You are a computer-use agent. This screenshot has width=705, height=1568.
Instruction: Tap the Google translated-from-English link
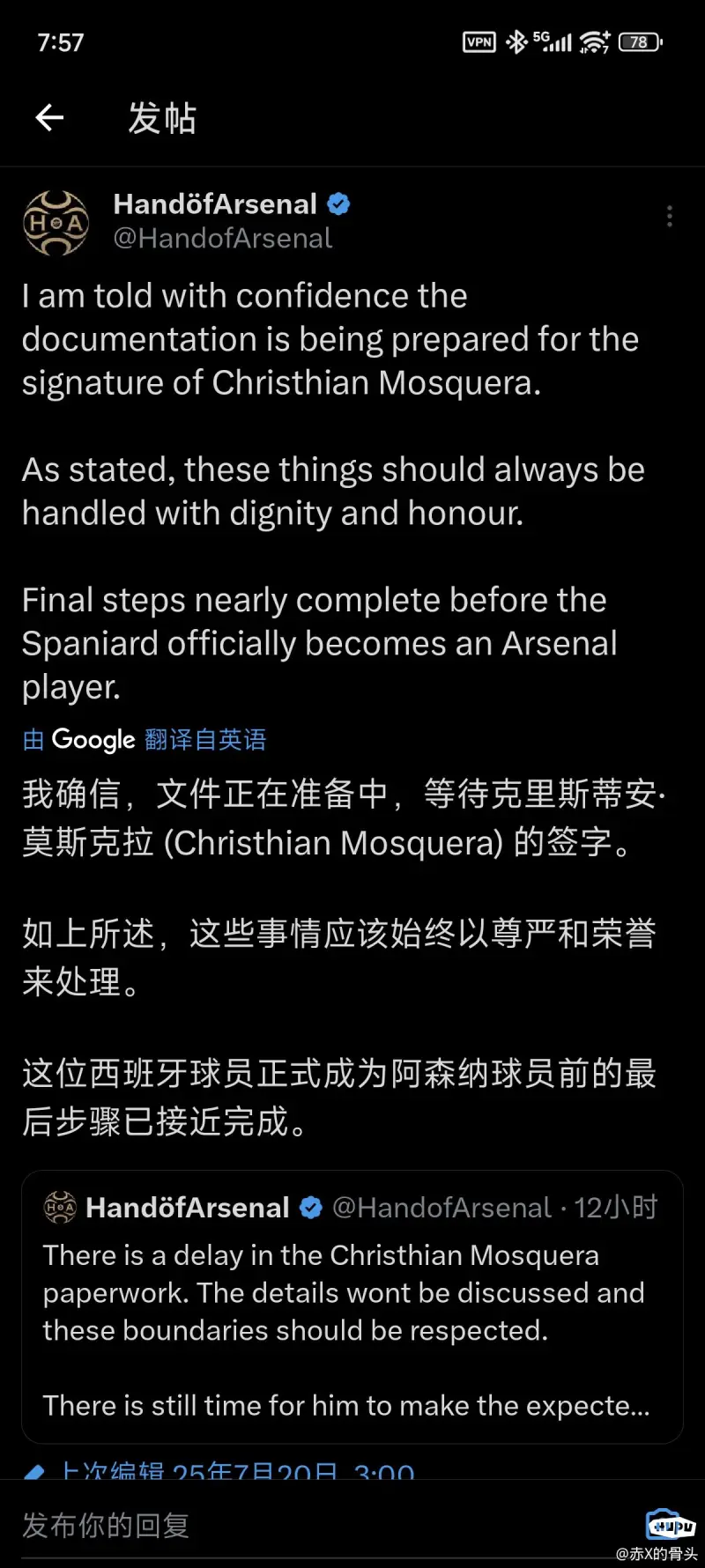[x=145, y=739]
